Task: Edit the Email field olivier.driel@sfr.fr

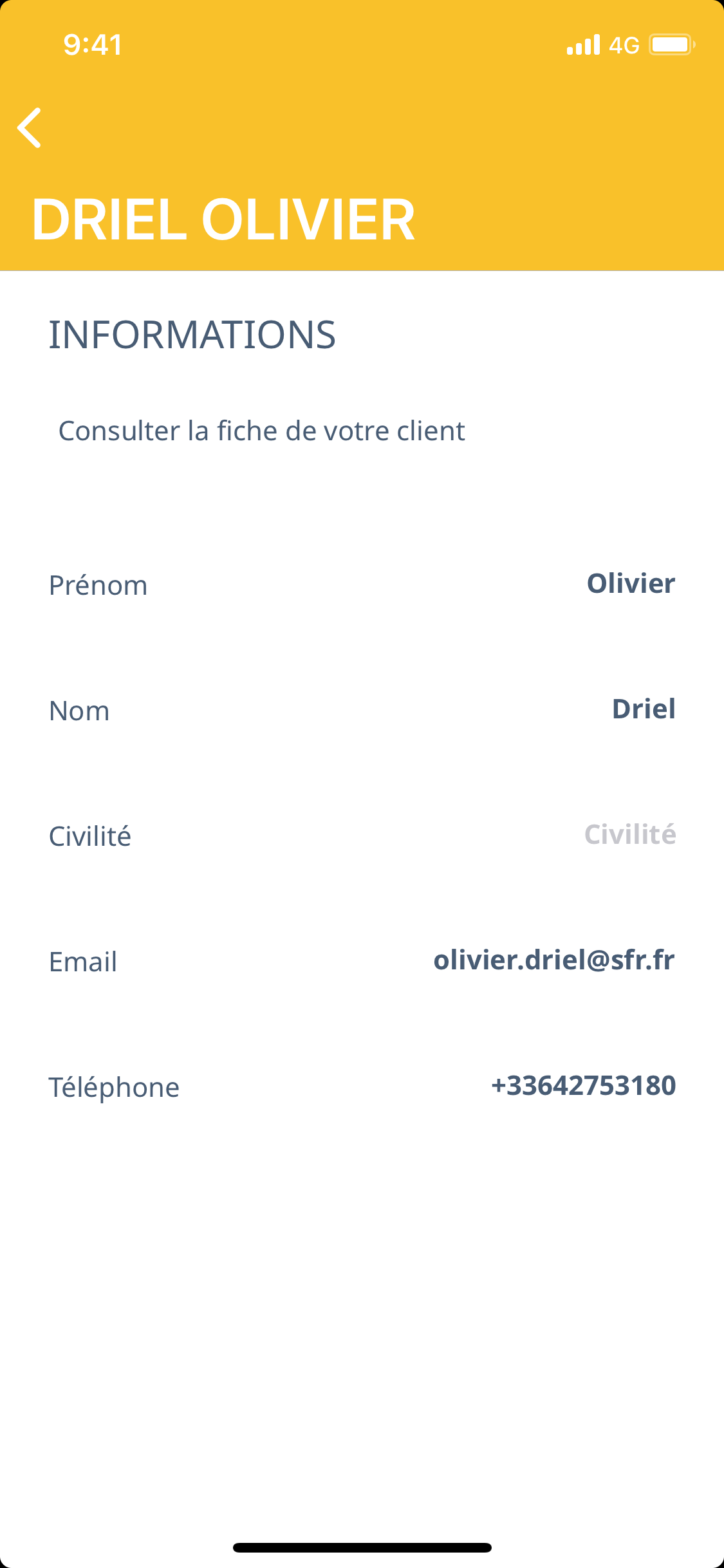Action: (x=553, y=960)
